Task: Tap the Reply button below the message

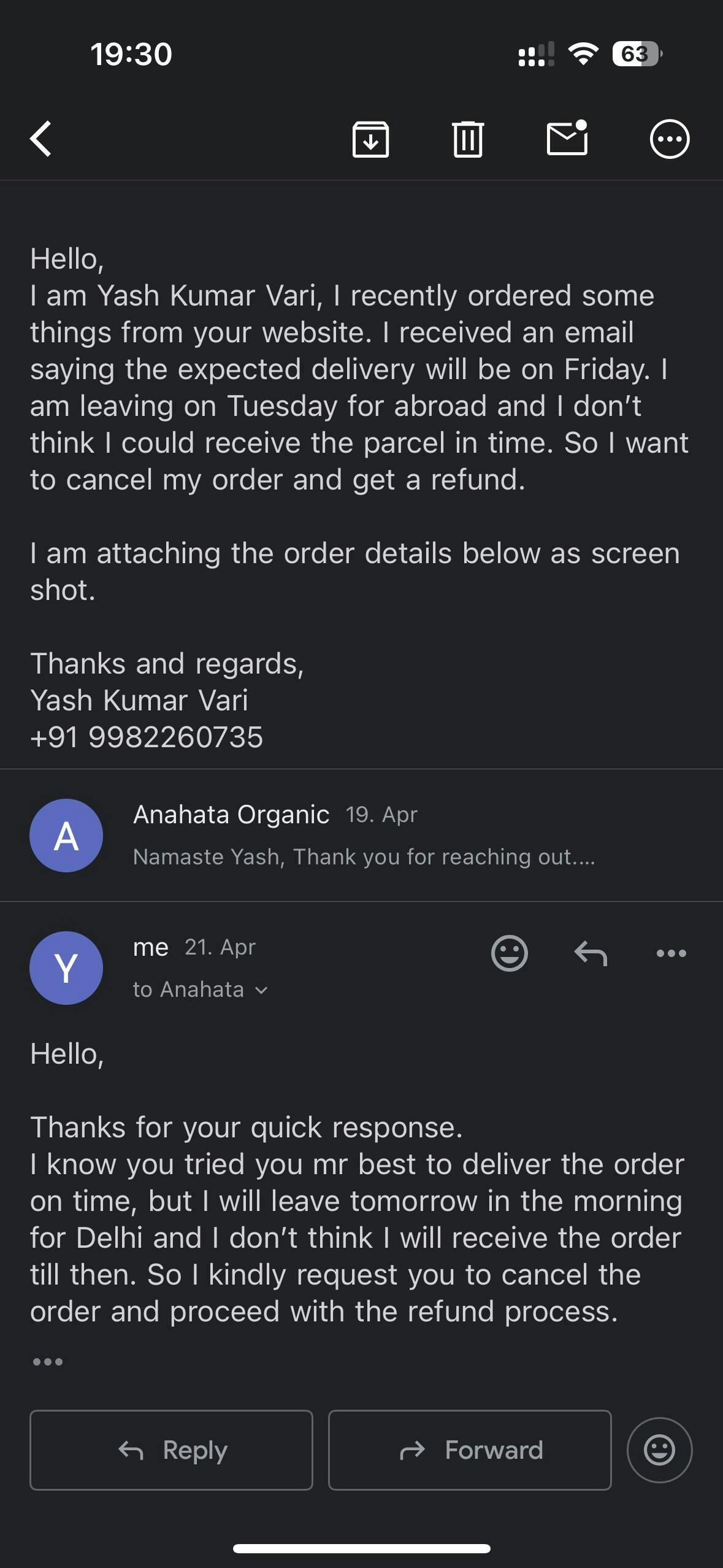Action: pos(172,1450)
